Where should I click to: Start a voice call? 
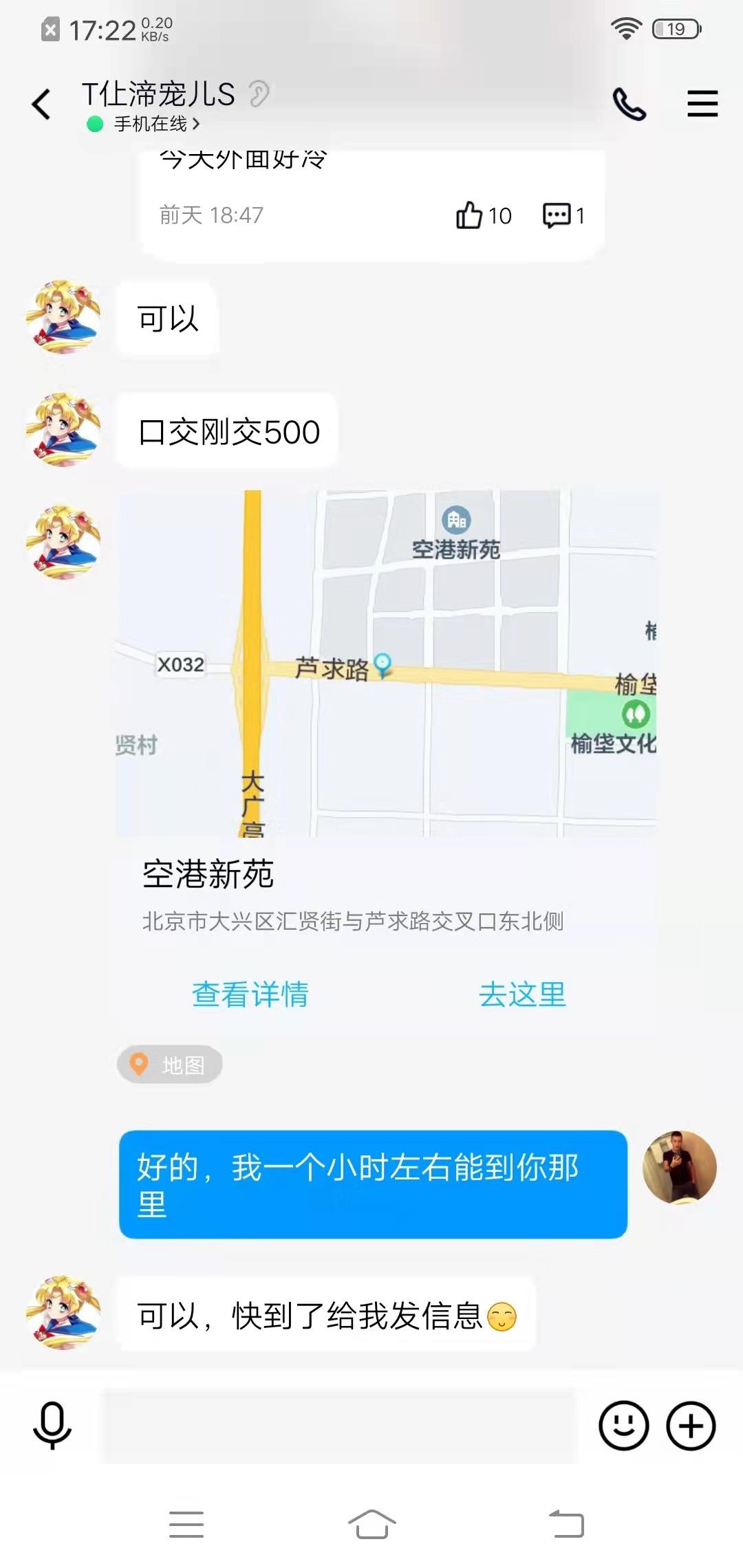[629, 105]
